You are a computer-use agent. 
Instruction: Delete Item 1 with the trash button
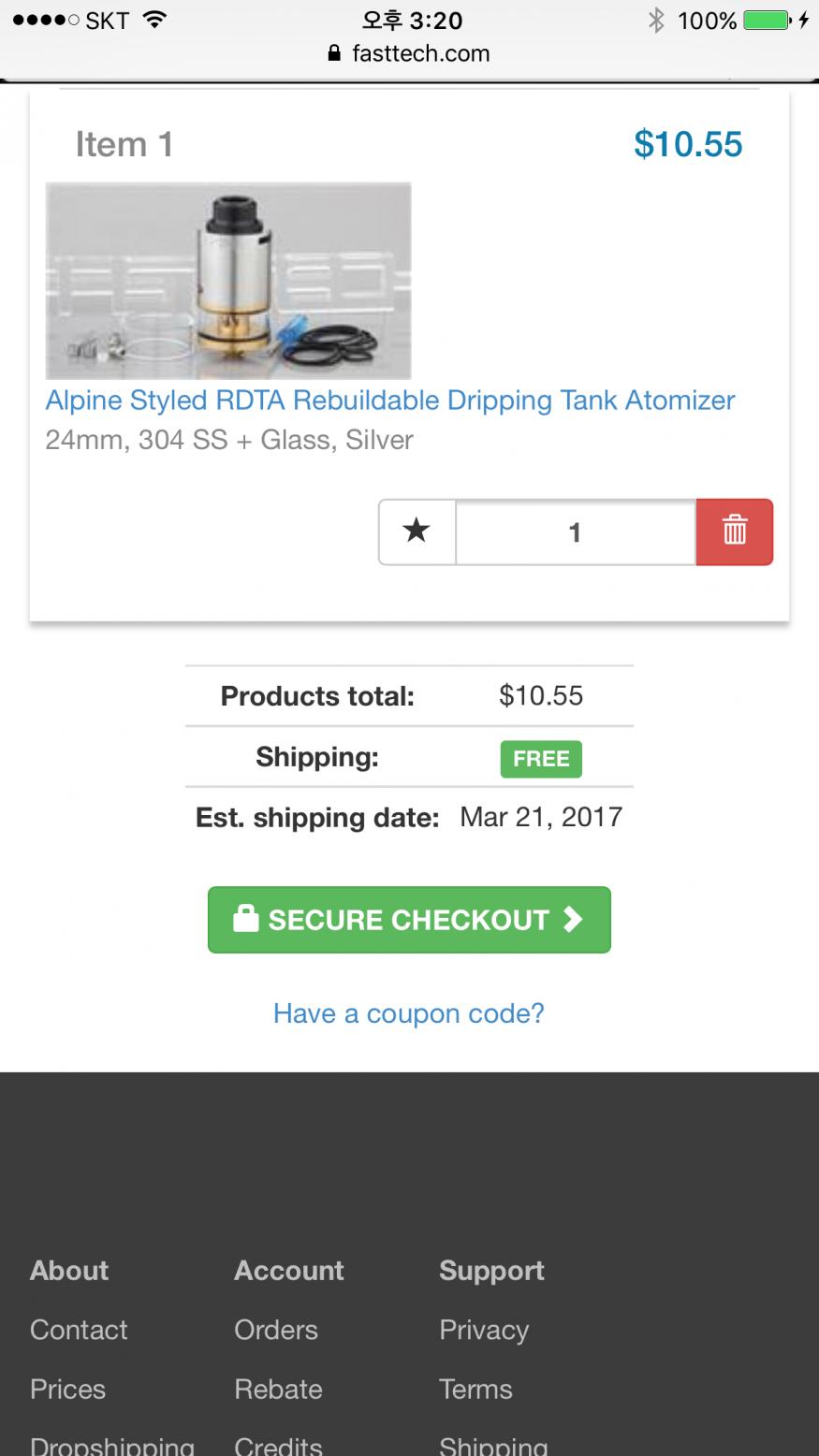pos(735,531)
